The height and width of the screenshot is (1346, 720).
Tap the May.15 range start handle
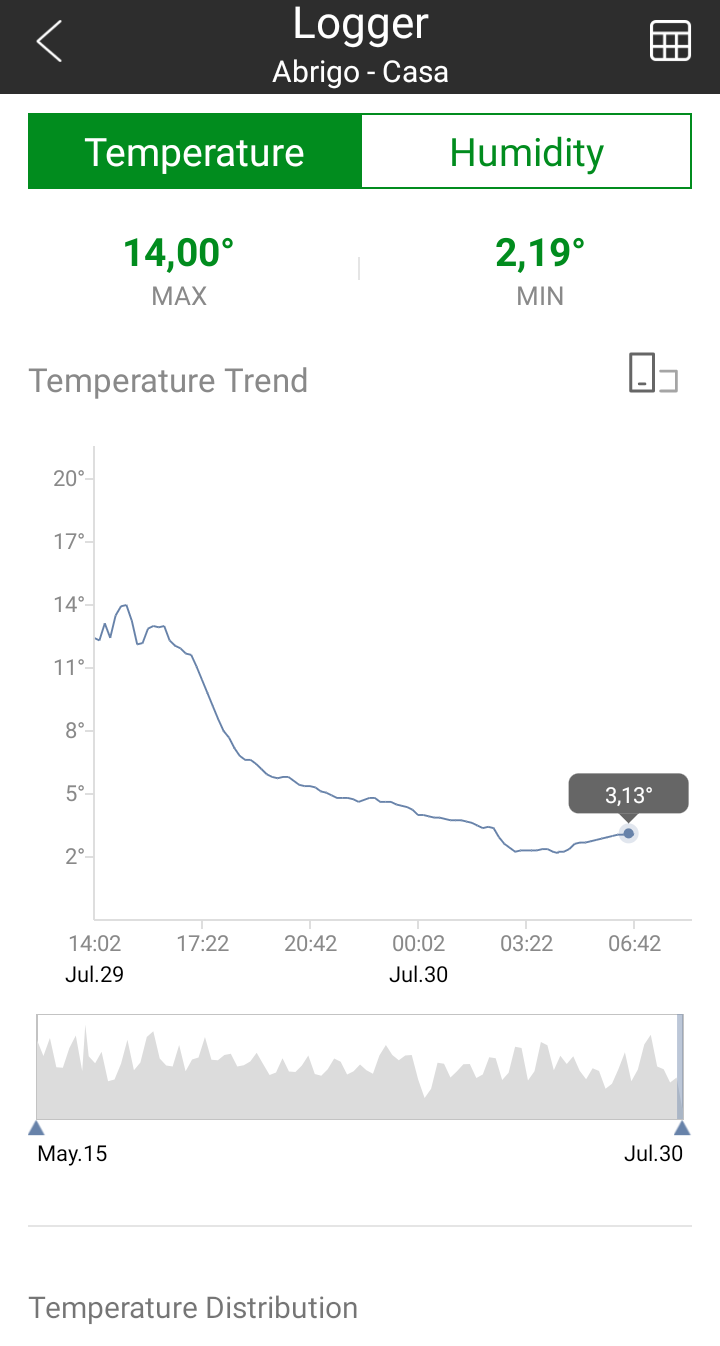tap(36, 1128)
